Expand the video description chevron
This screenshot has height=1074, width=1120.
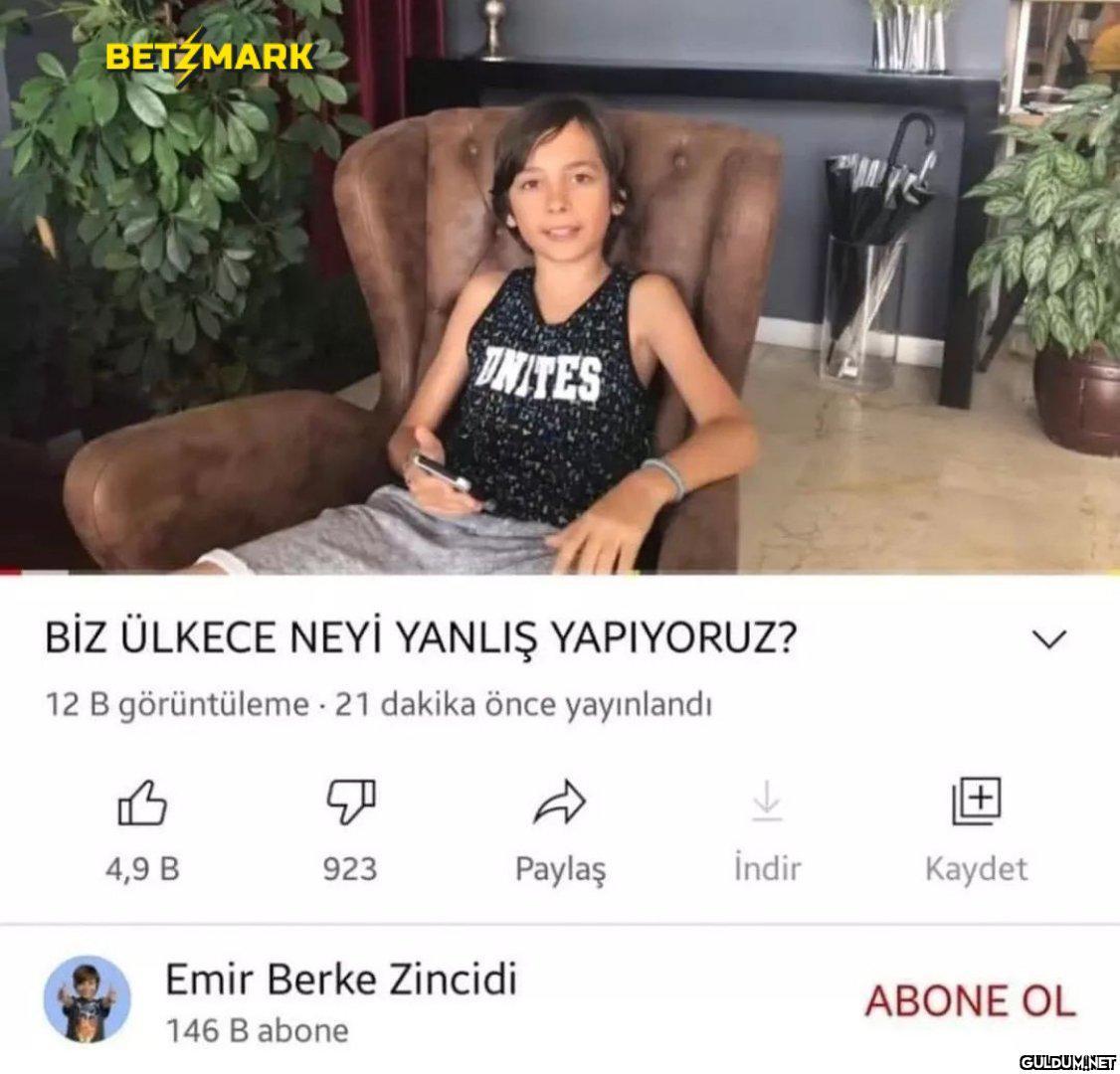(1049, 639)
